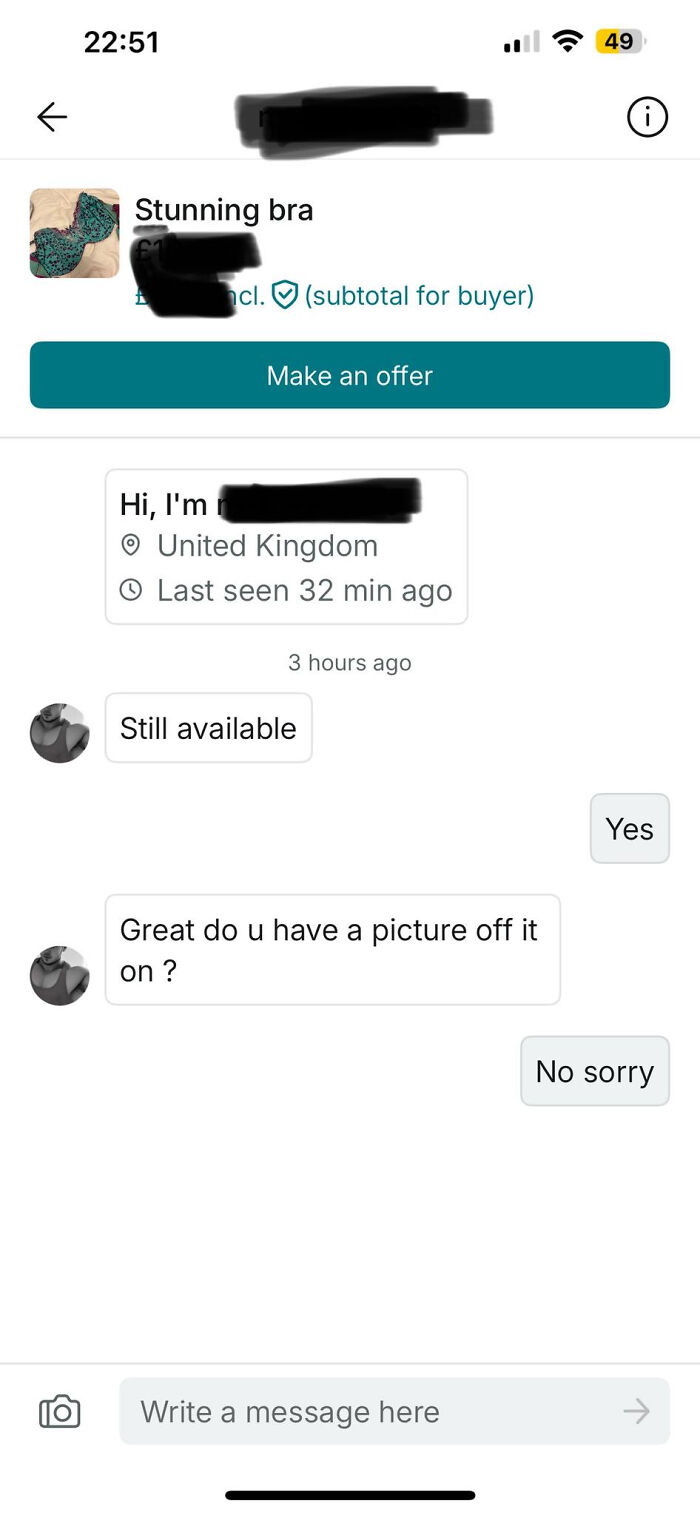The height and width of the screenshot is (1515, 700).
Task: Open the sender's avatar beside Still available
Action: pyautogui.click(x=59, y=732)
